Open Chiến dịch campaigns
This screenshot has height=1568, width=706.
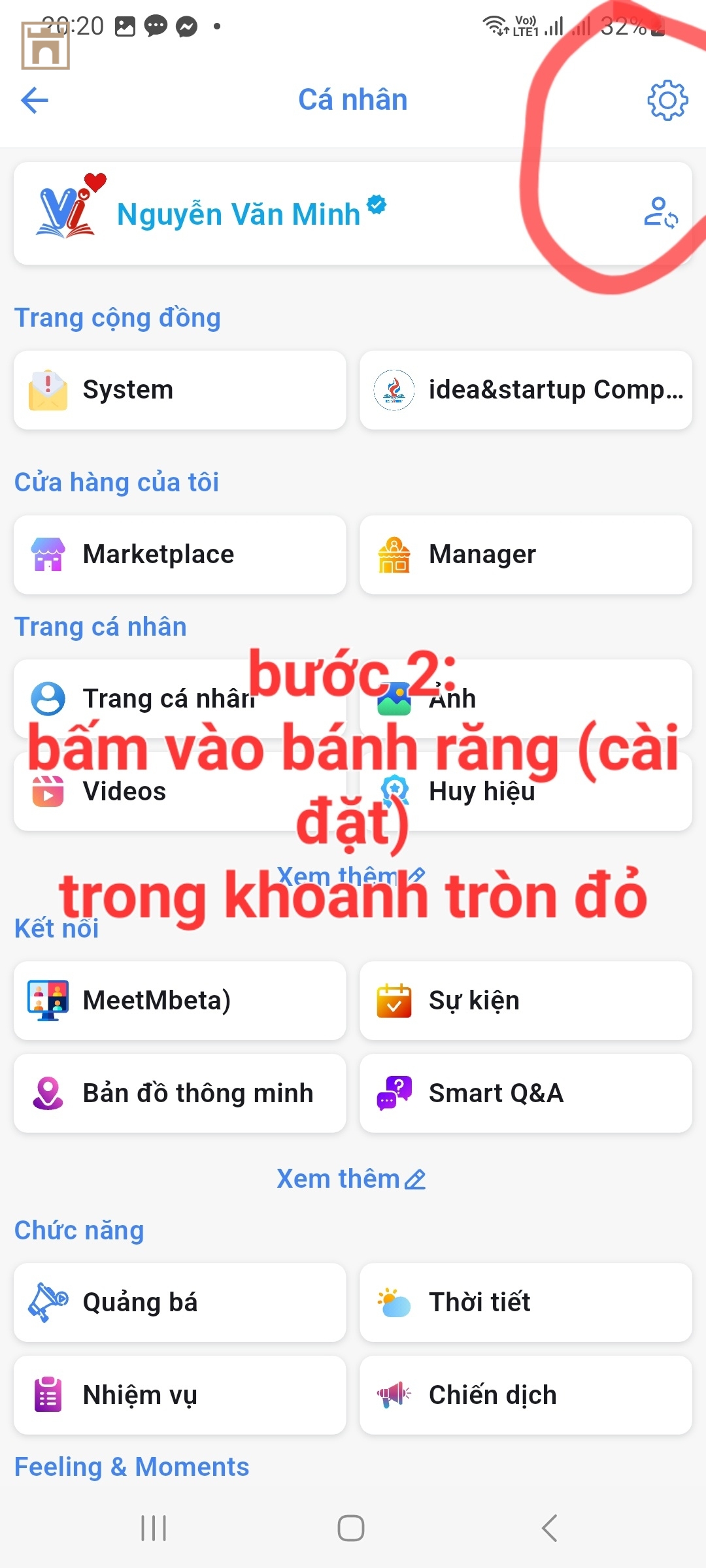pyautogui.click(x=526, y=1395)
